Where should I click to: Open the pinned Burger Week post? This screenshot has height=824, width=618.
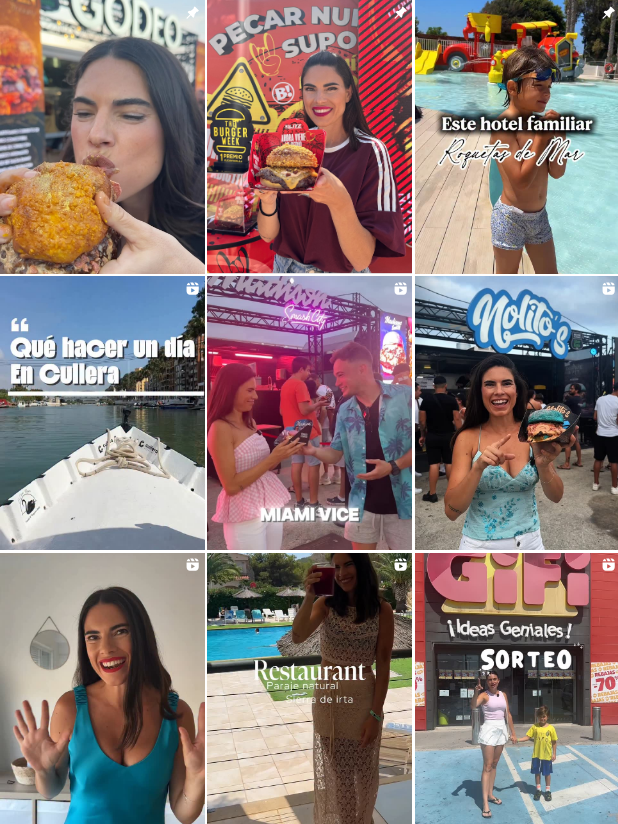point(309,137)
